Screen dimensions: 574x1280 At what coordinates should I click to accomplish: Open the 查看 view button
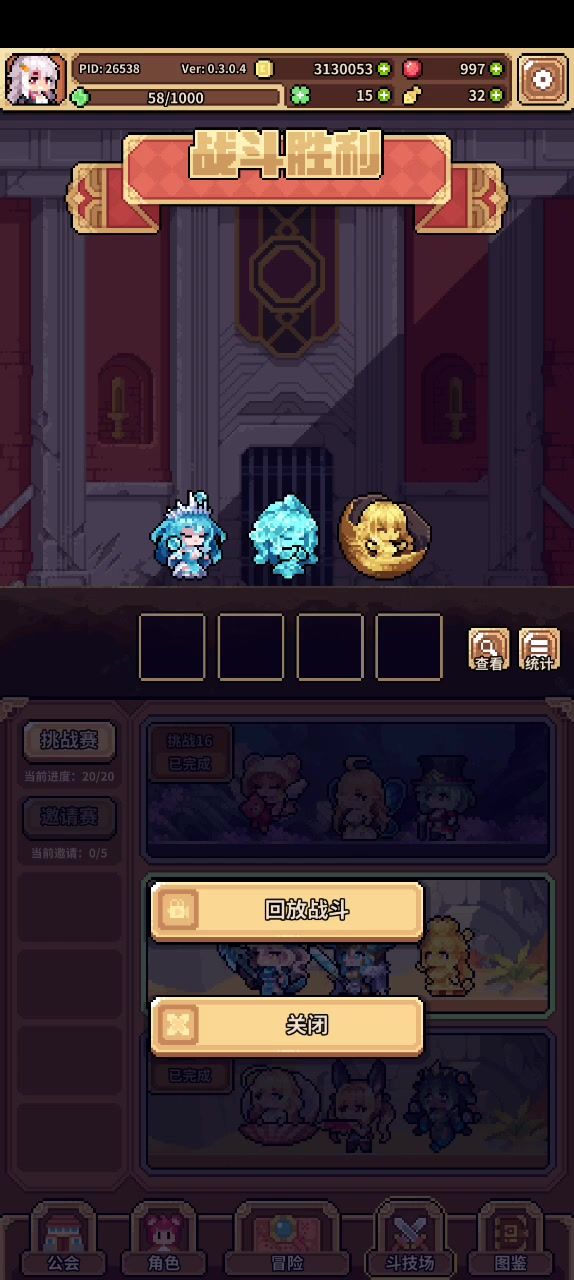click(x=489, y=650)
